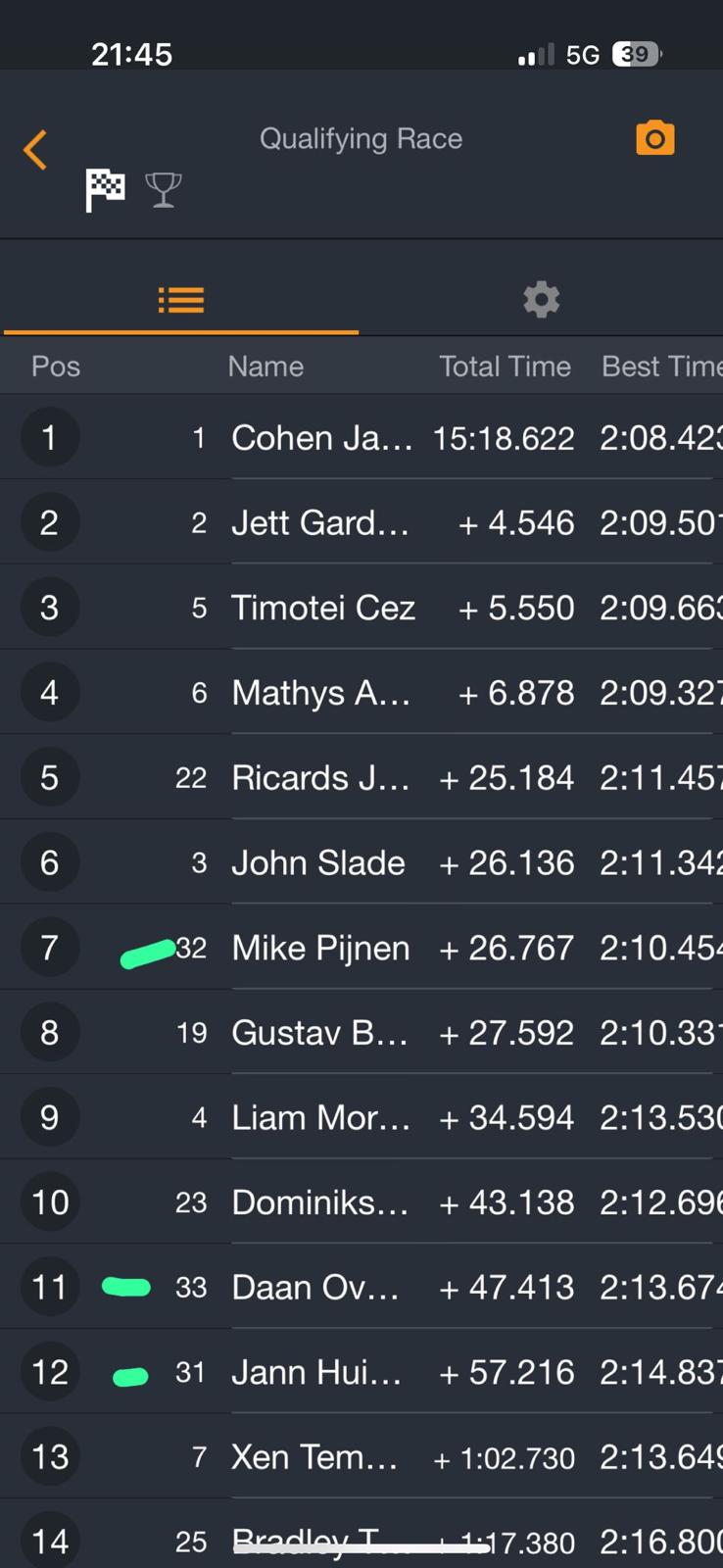Image resolution: width=723 pixels, height=1568 pixels.
Task: View John Slade's details
Action: [318, 862]
